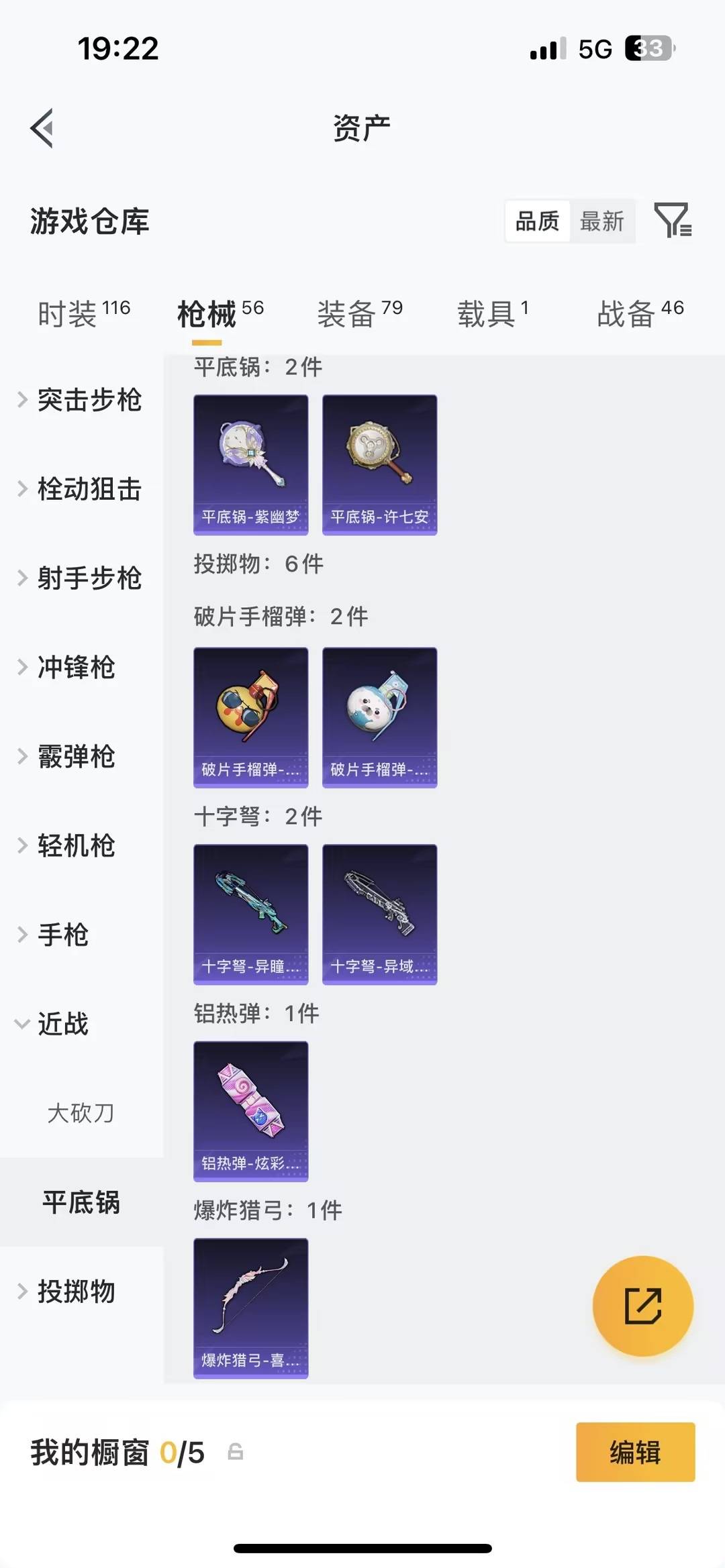Open the 铝热弹-炫彩 item icon
The width and height of the screenshot is (725, 1568).
(250, 1111)
